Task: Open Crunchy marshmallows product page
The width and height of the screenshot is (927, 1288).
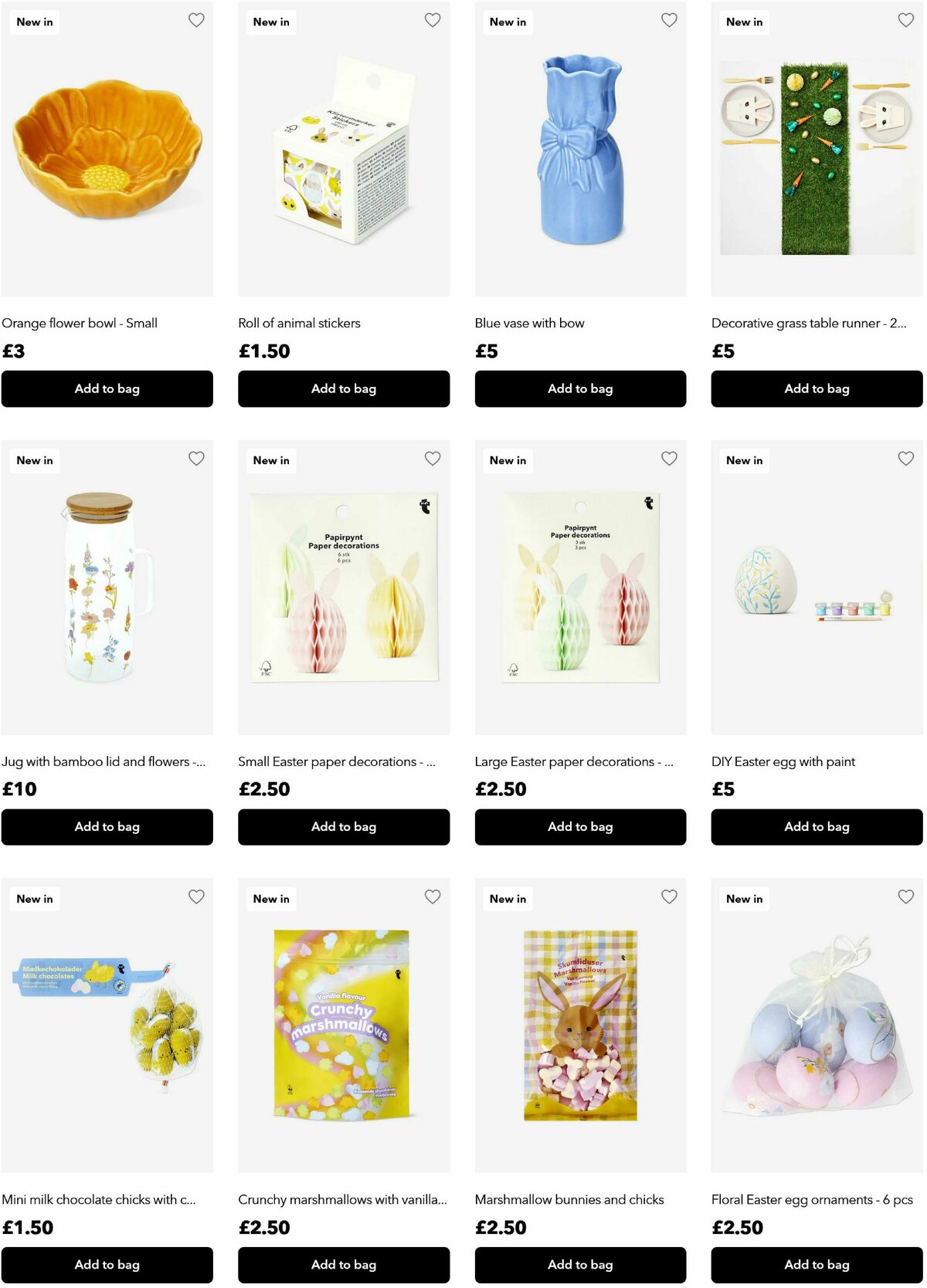Action: [343, 1025]
